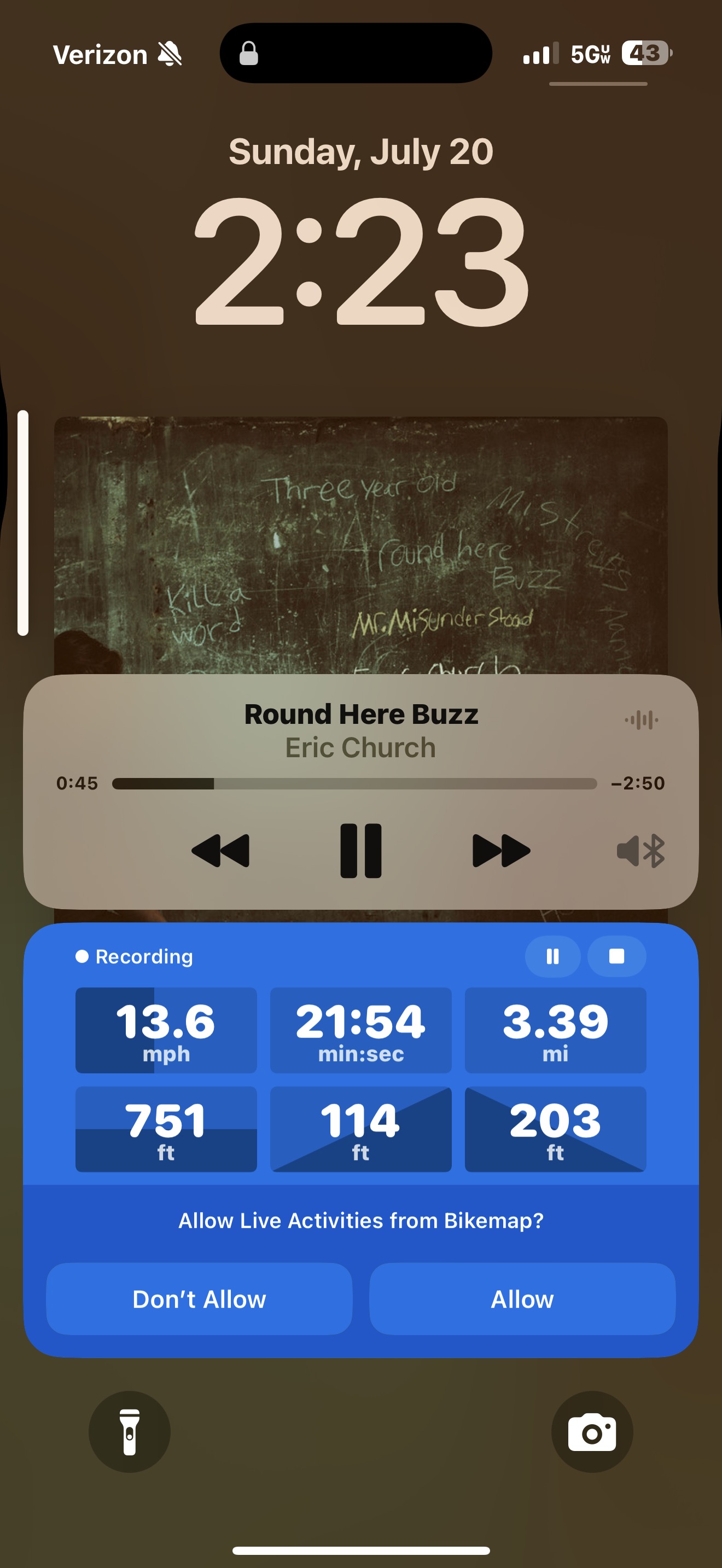The width and height of the screenshot is (722, 1568).
Task: Turn on the flashlight
Action: click(x=130, y=1432)
